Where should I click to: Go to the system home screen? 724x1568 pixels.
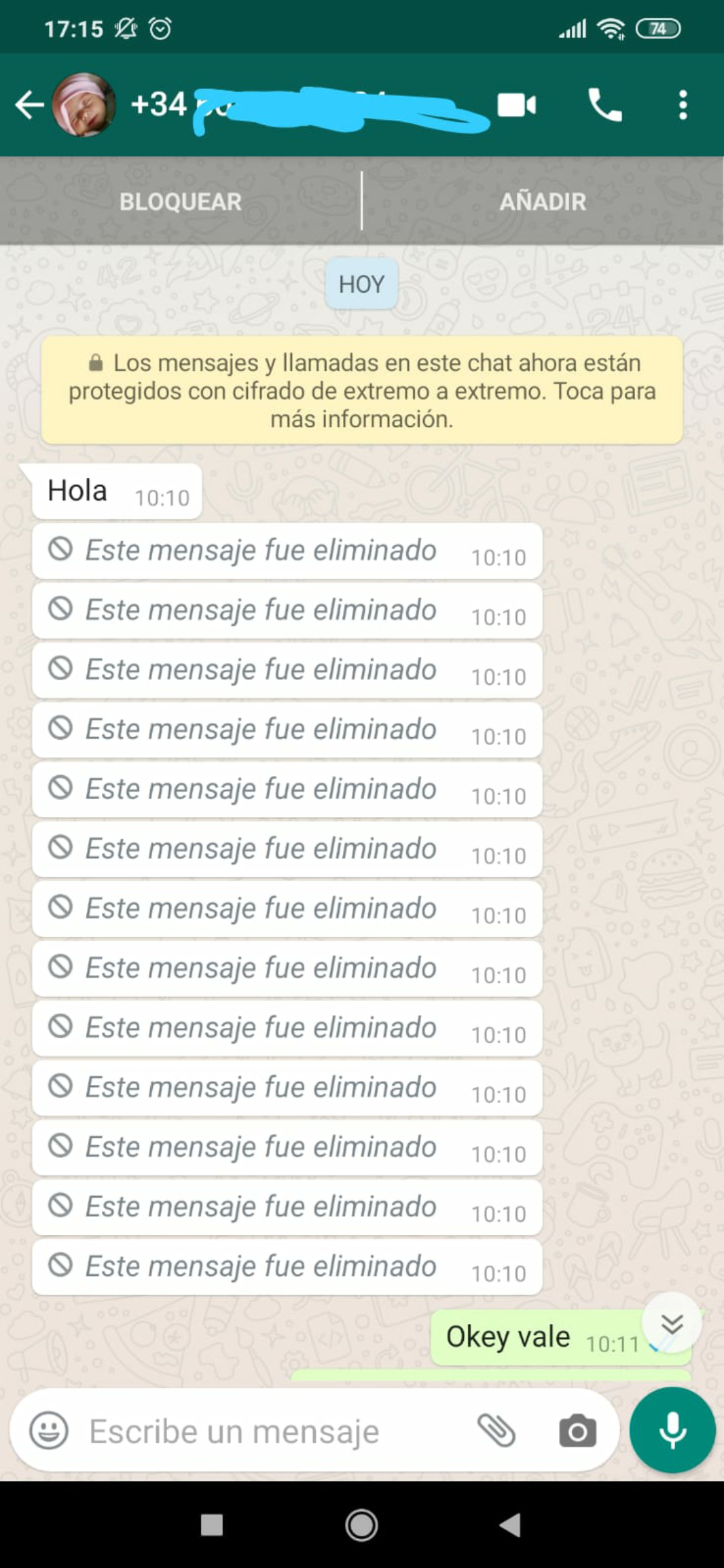(361, 1525)
